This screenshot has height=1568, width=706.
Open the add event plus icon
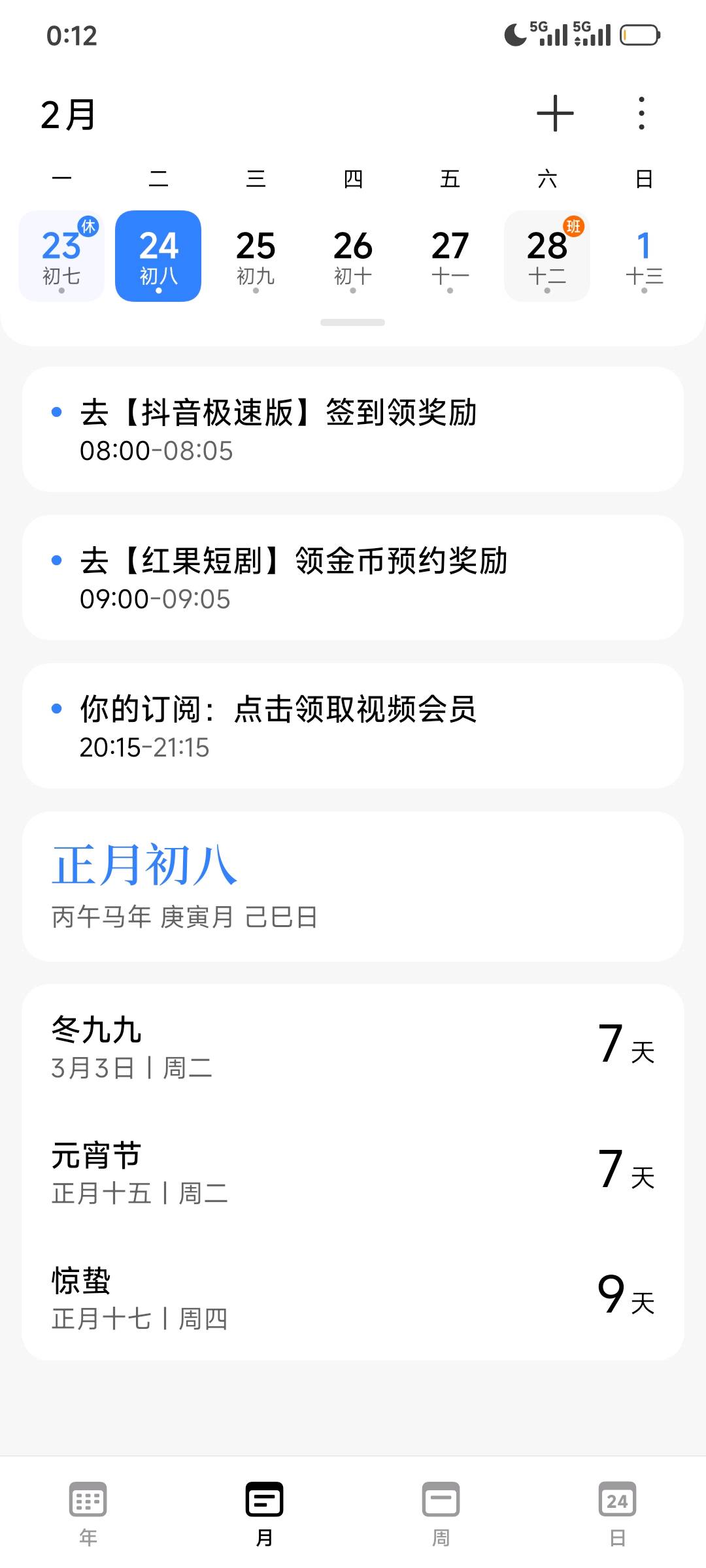click(555, 112)
